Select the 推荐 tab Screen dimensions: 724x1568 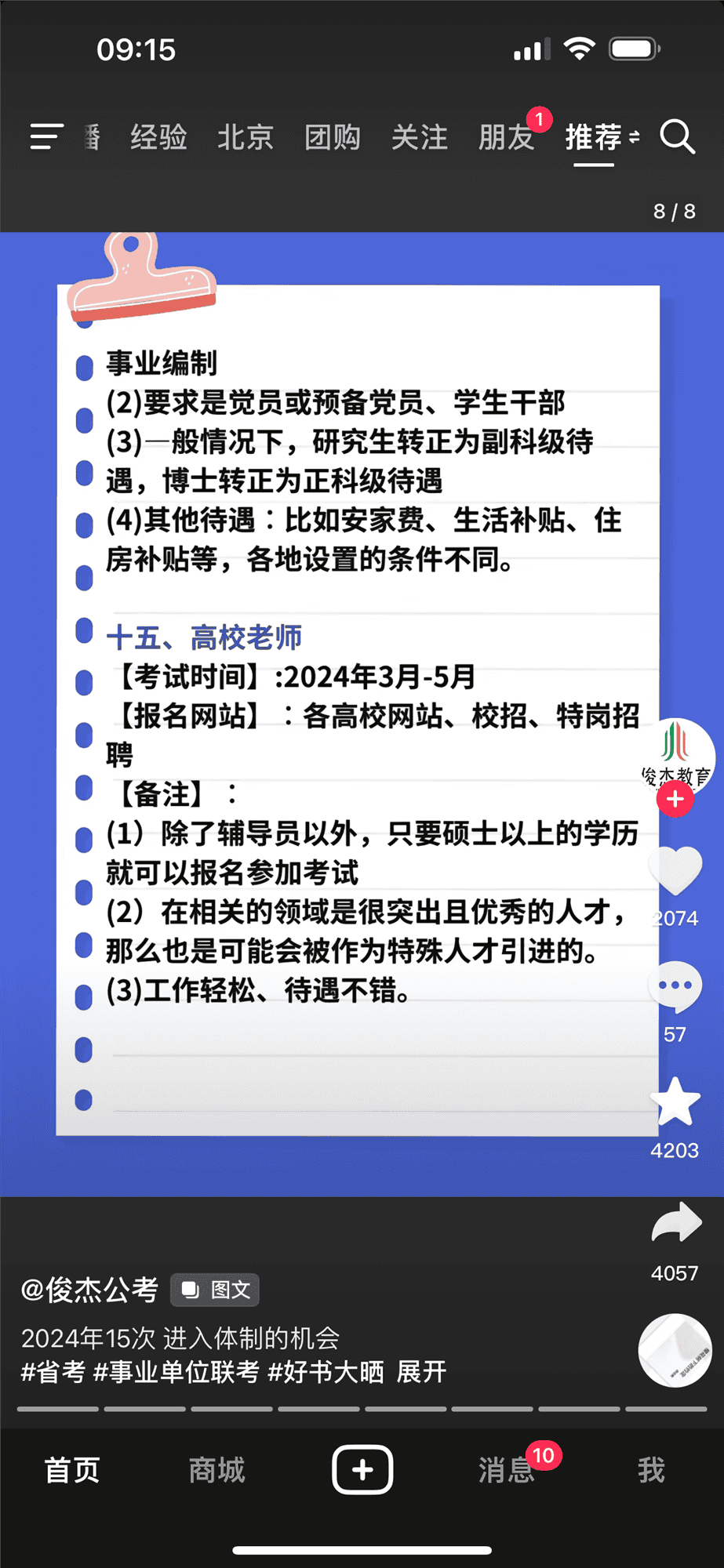pyautogui.click(x=594, y=137)
